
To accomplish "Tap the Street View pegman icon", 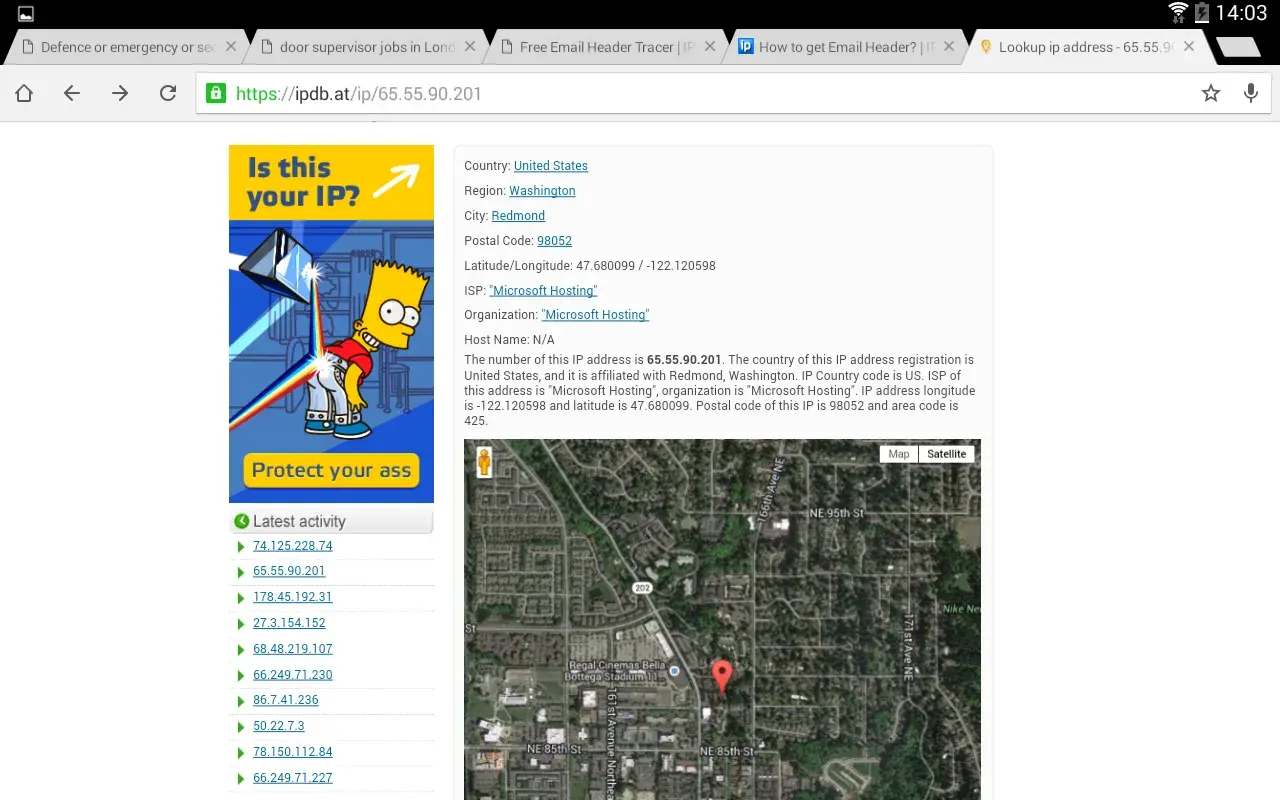I will pos(485,462).
